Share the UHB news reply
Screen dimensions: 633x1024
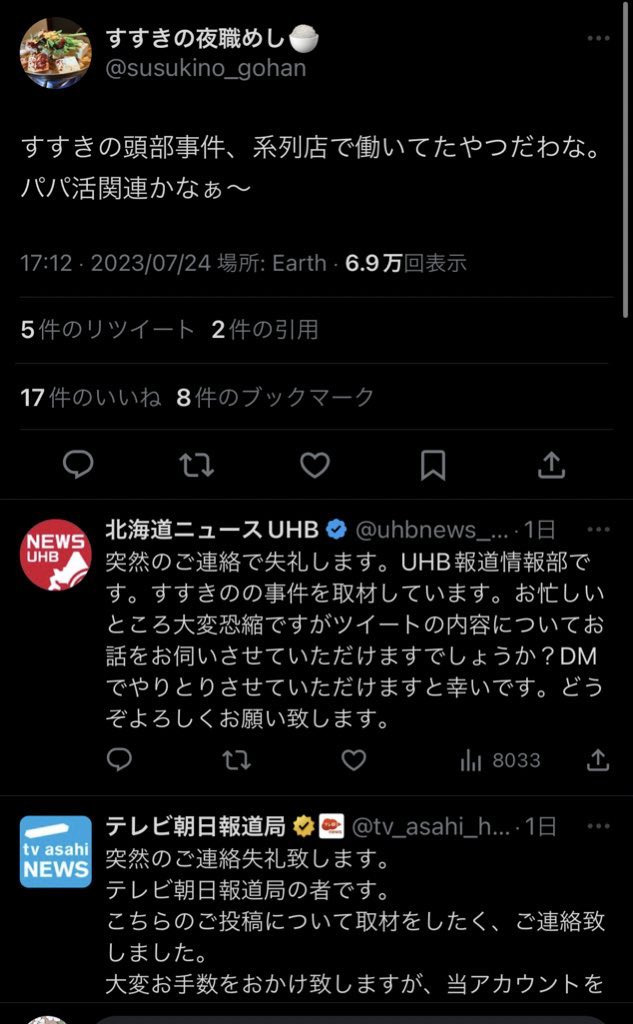tap(598, 760)
